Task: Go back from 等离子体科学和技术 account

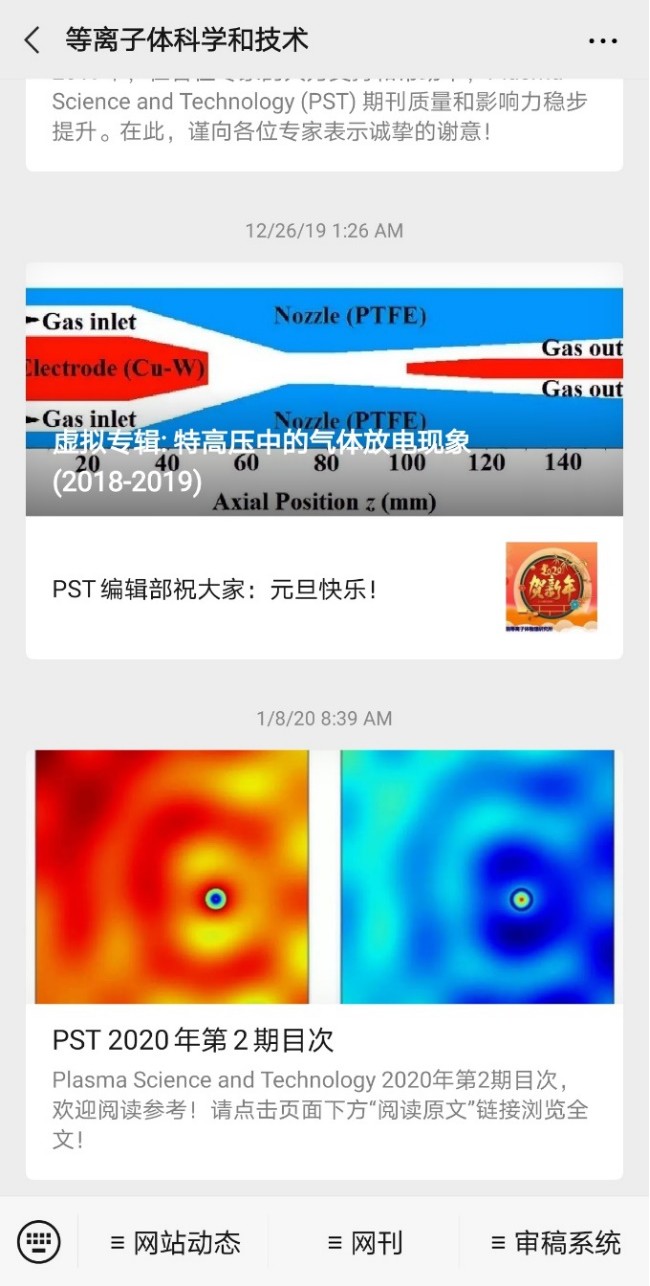Action: 32,40
